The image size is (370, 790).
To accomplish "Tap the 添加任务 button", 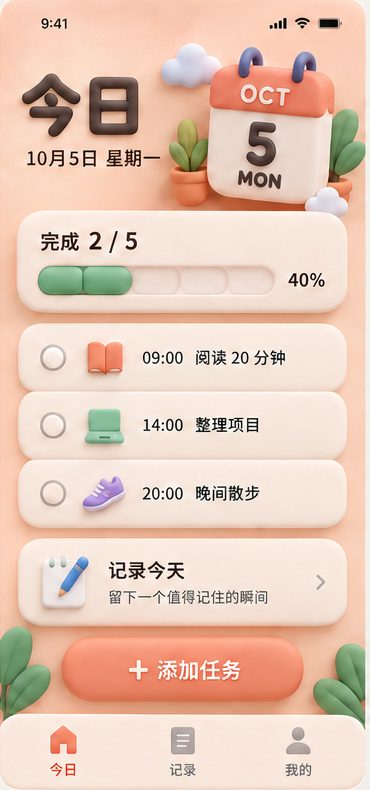I will (x=182, y=670).
